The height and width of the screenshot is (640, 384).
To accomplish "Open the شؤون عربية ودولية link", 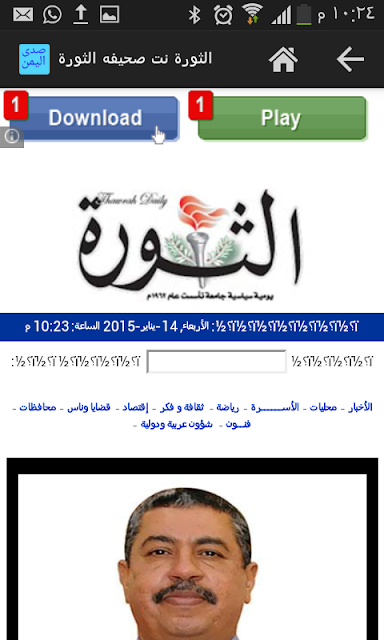I will click(177, 424).
